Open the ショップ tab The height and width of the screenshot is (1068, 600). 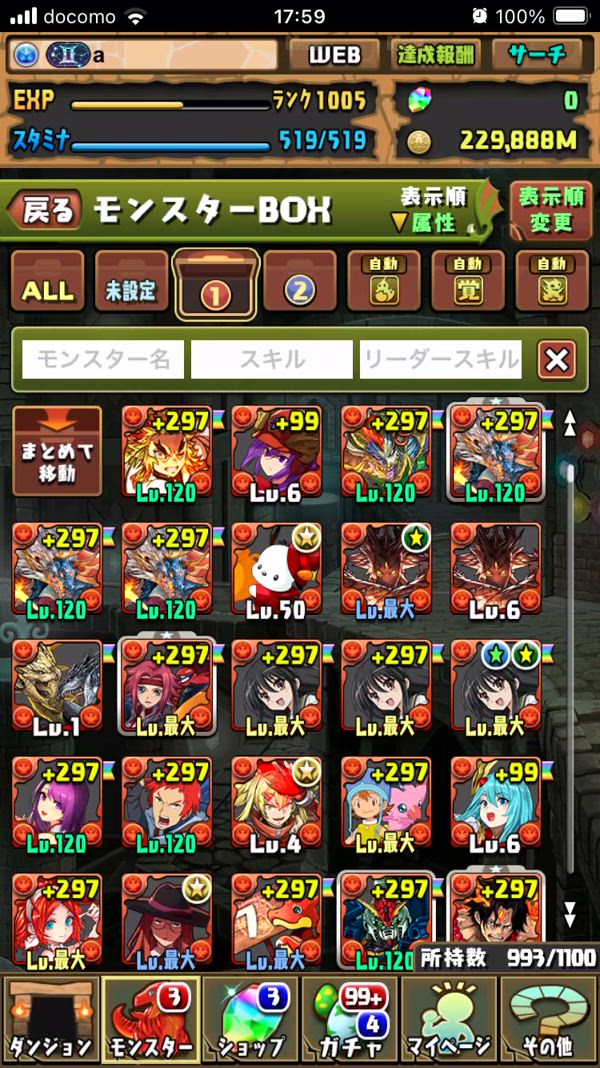[x=250, y=1020]
